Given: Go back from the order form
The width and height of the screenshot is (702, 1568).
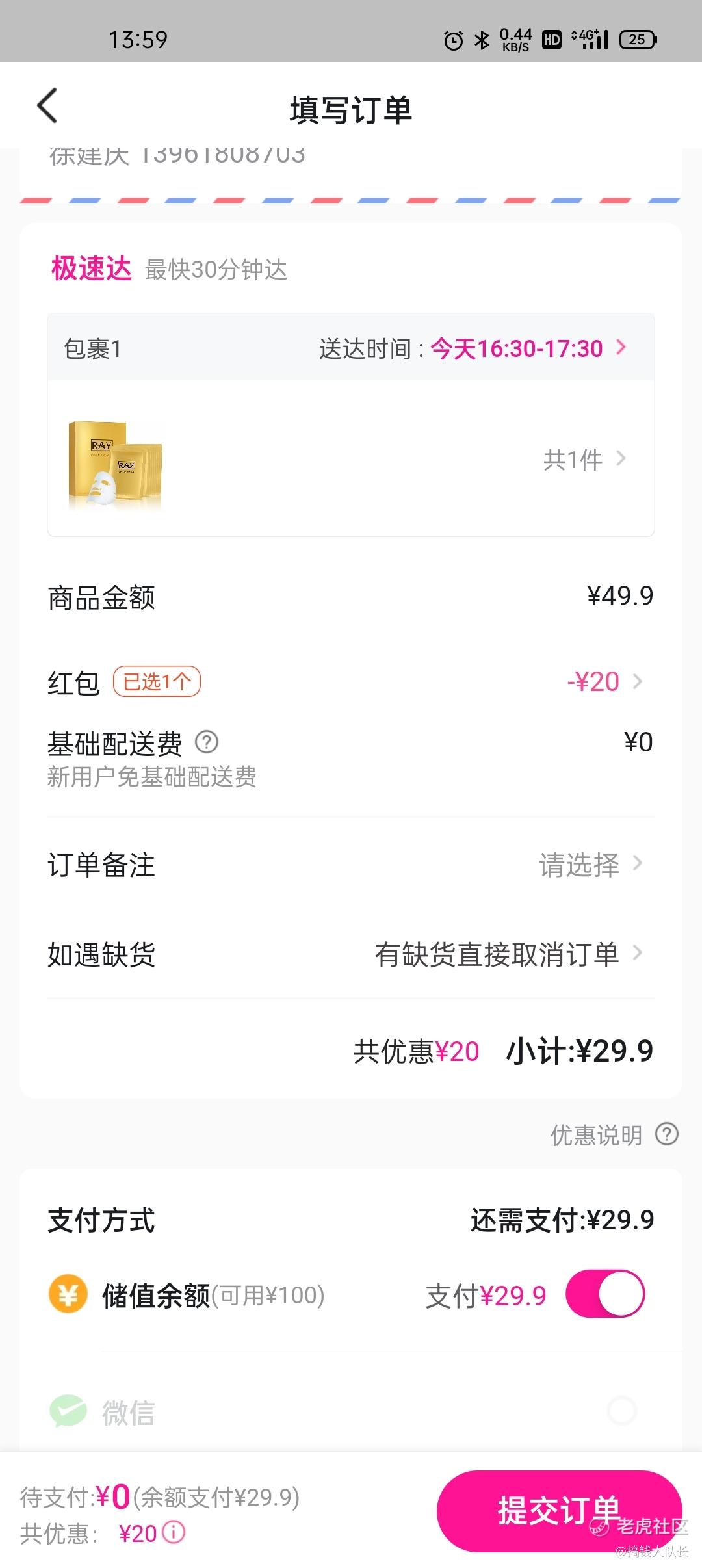Looking at the screenshot, I should [47, 105].
